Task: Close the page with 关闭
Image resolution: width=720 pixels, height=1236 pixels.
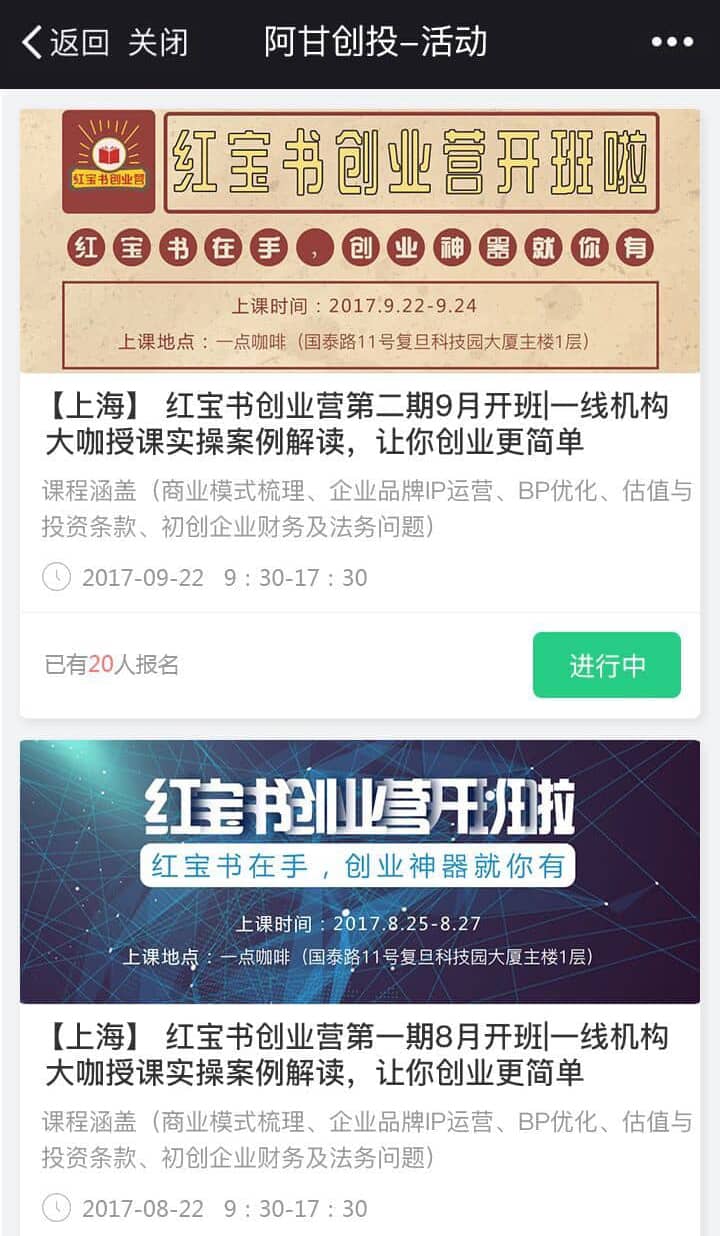Action: point(158,43)
